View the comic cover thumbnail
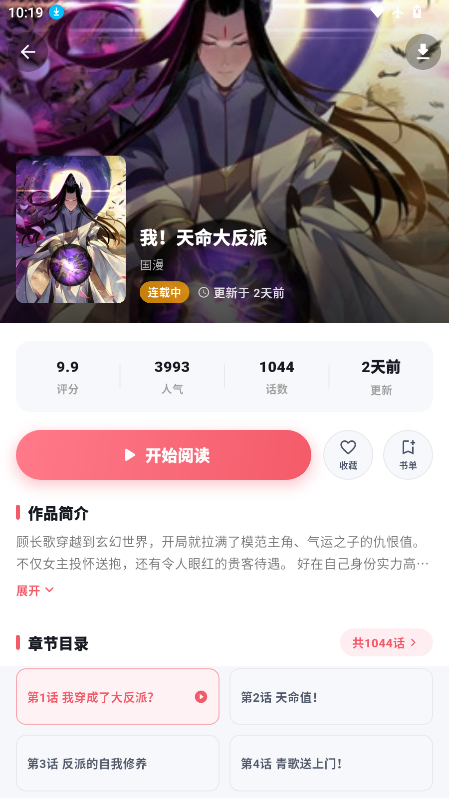 point(71,230)
